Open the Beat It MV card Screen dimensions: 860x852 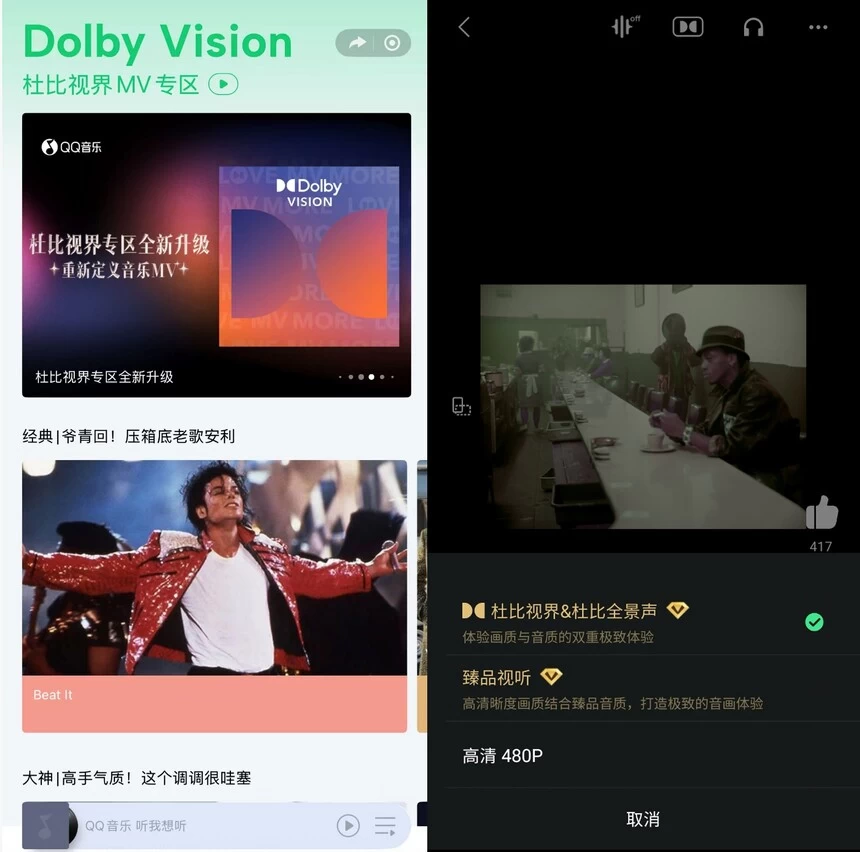pos(214,595)
